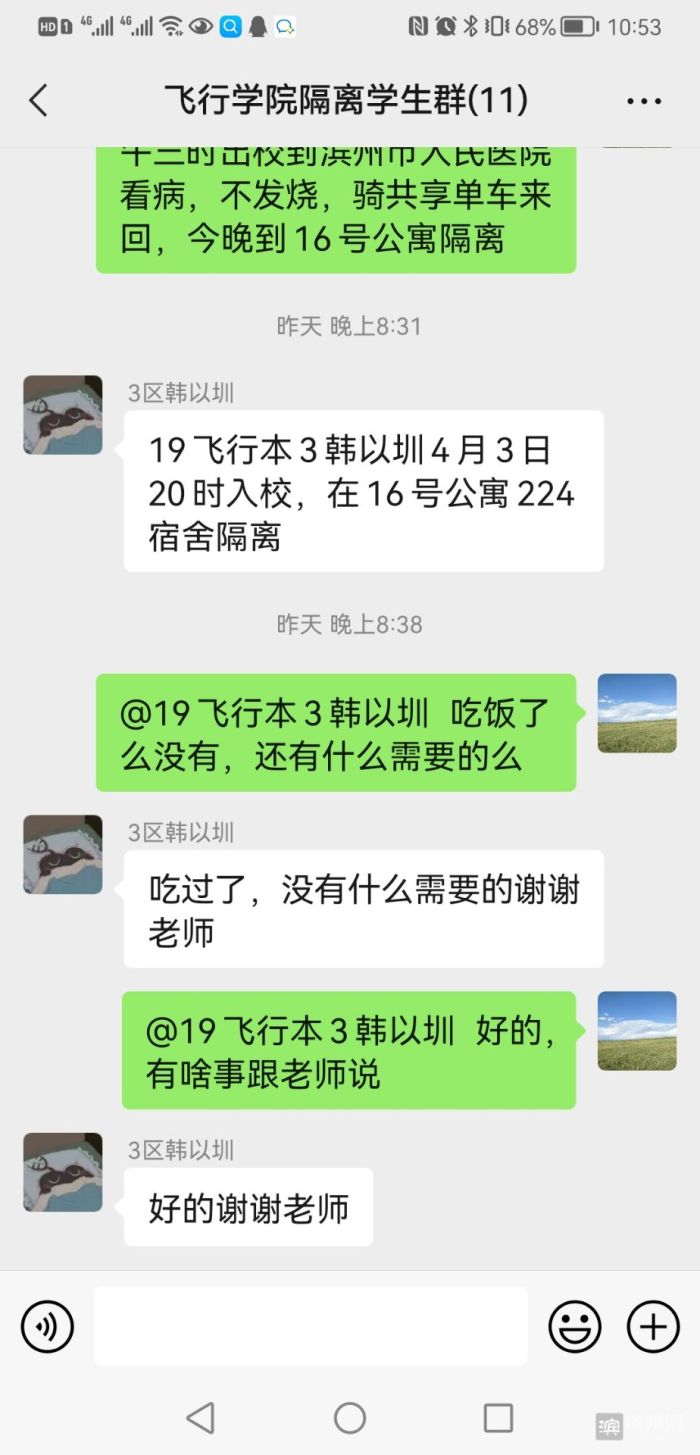
Task: Go back from the group chat
Action: pyautogui.click(x=38, y=101)
